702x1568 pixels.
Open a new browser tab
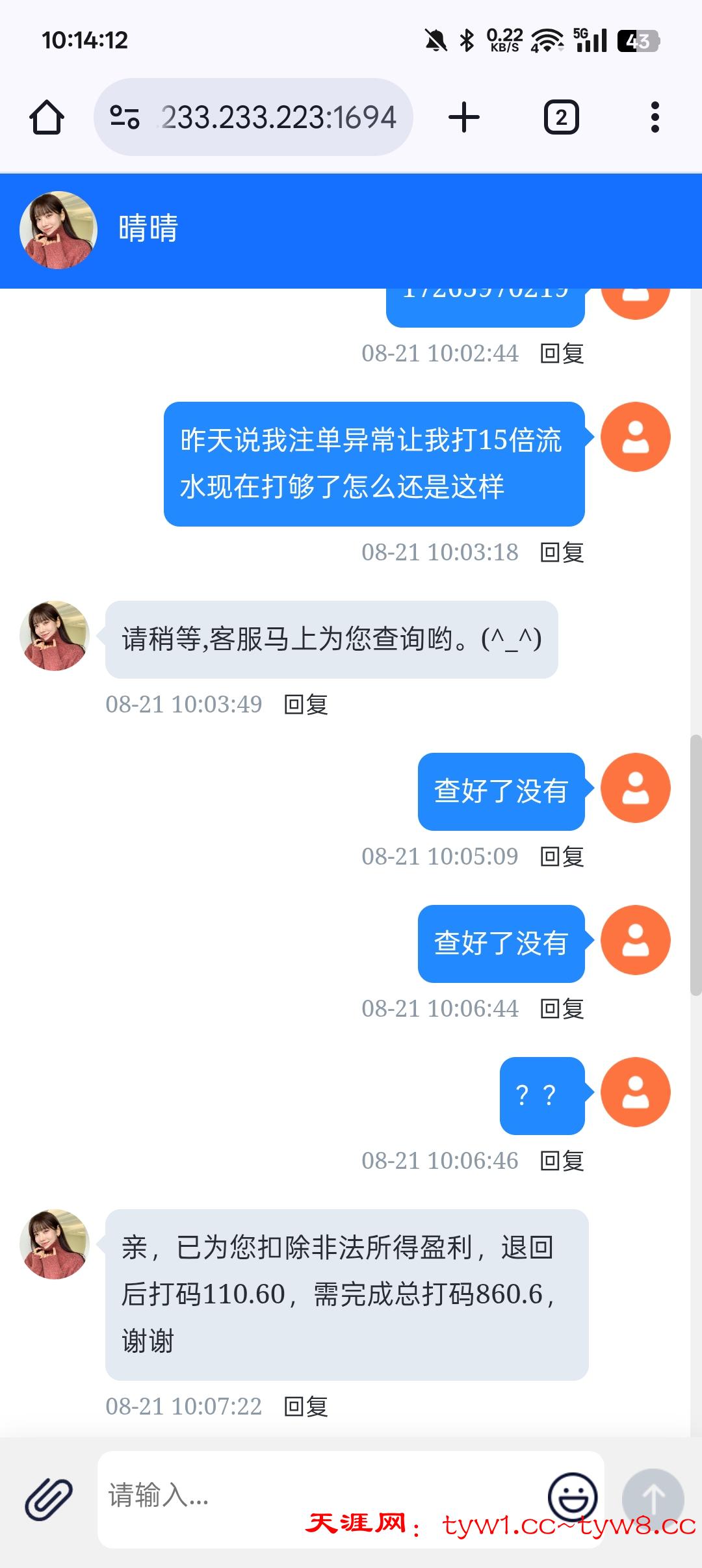click(463, 118)
